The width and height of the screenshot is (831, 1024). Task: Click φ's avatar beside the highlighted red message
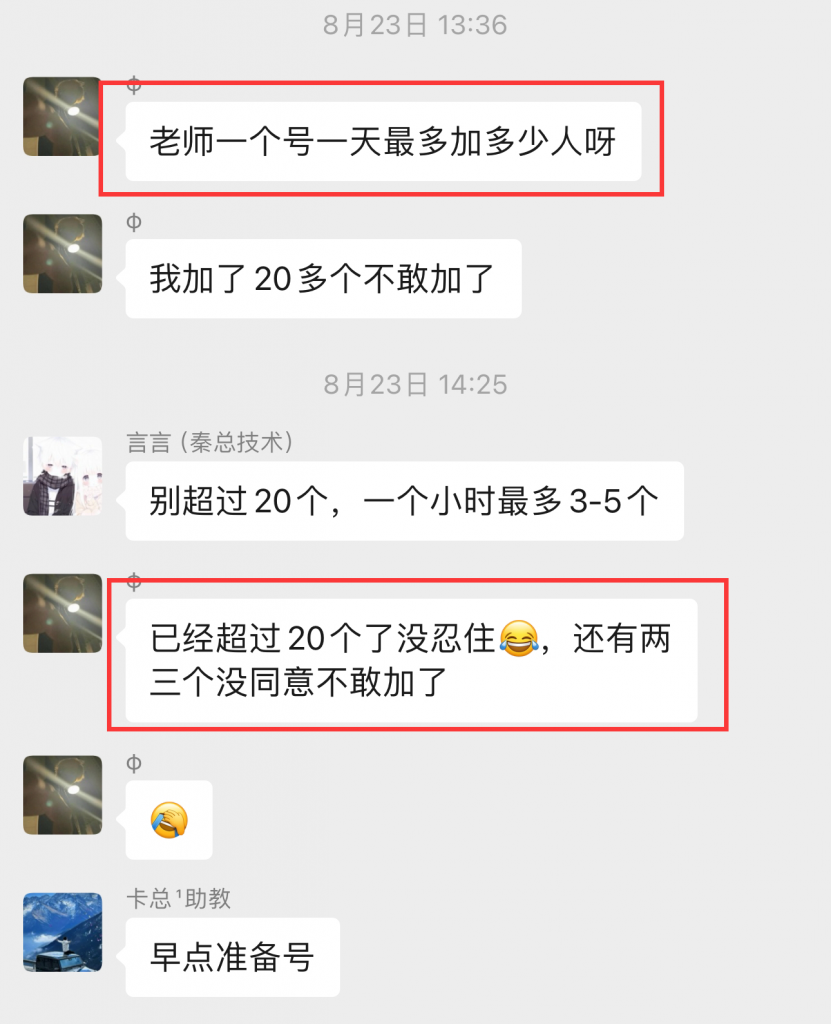coord(62,614)
